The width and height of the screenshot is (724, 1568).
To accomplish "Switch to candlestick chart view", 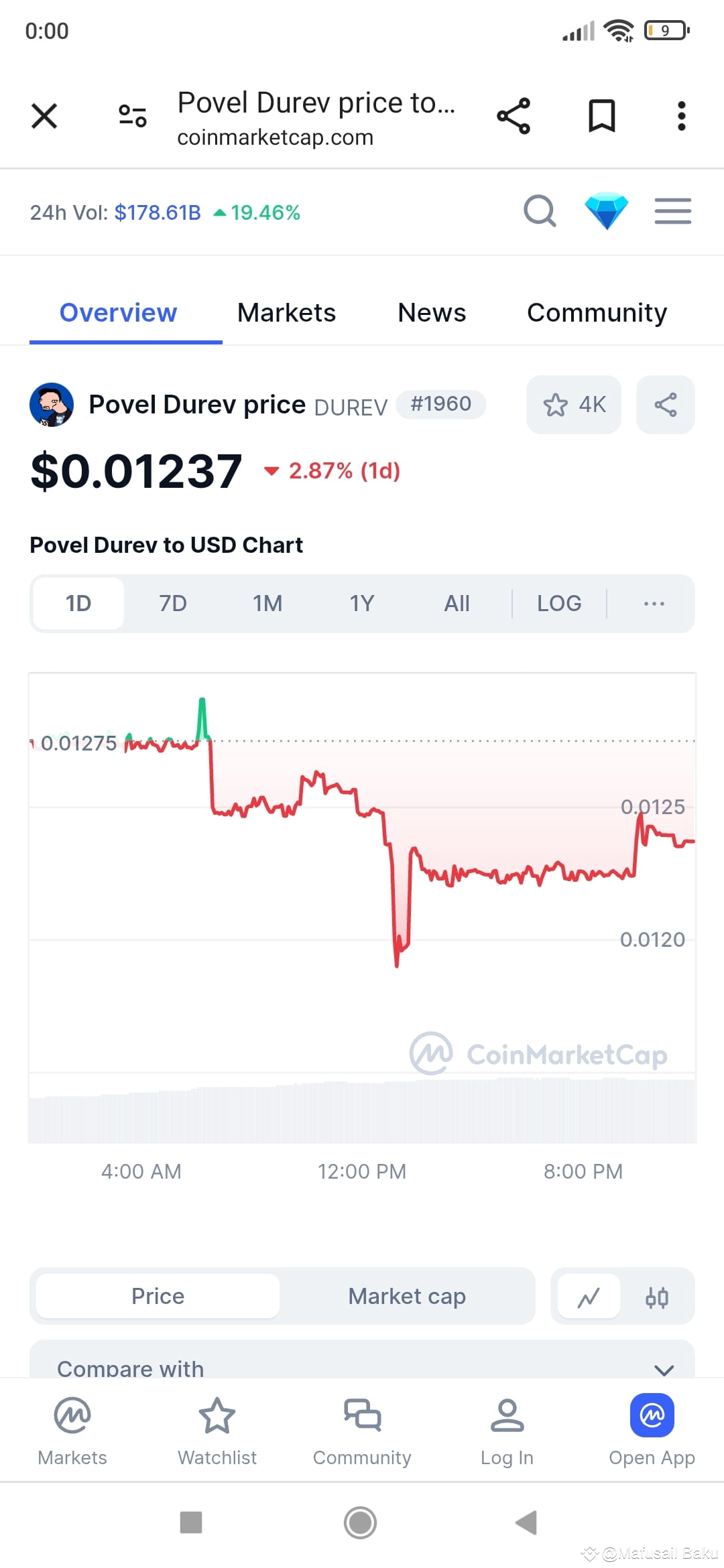I will [658, 1296].
